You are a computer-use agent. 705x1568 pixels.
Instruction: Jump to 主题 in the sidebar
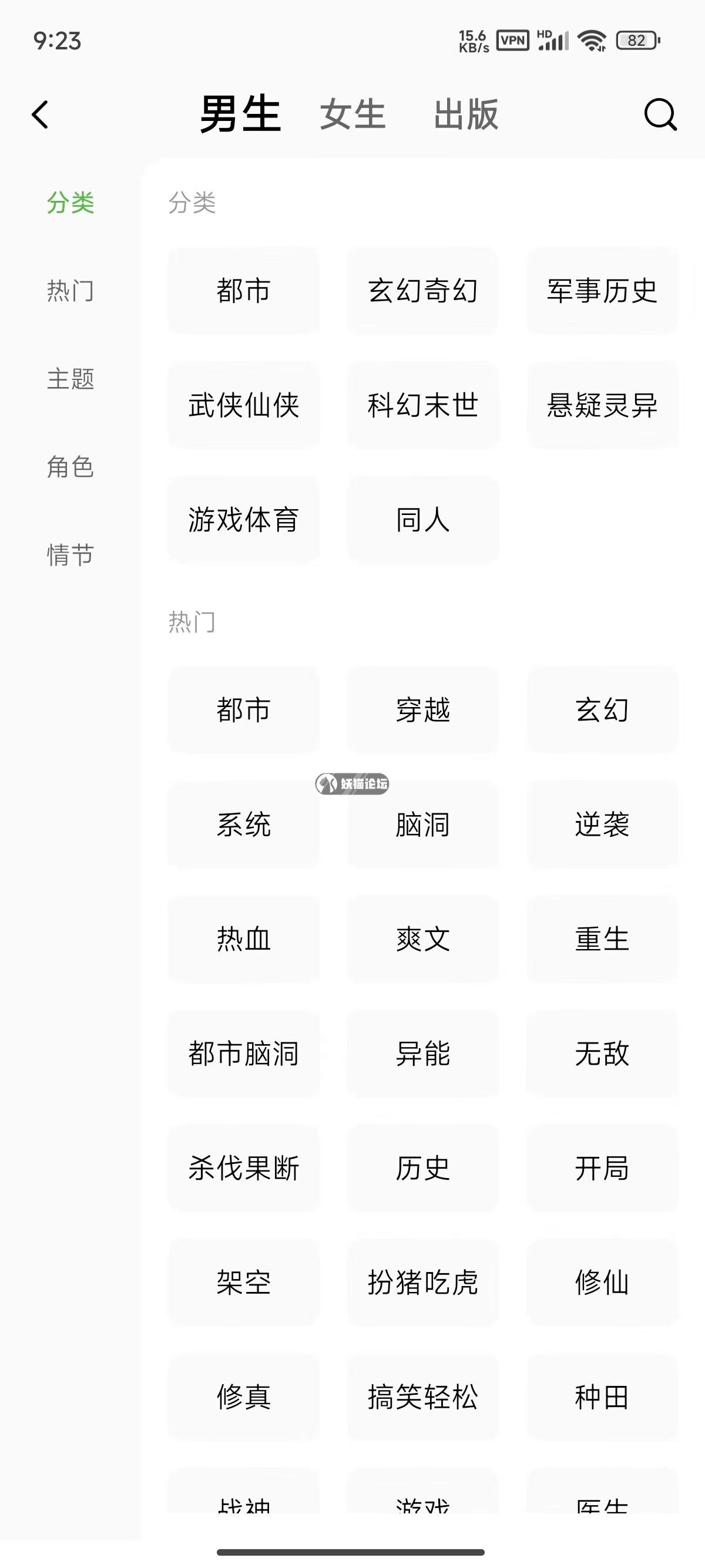coord(70,379)
